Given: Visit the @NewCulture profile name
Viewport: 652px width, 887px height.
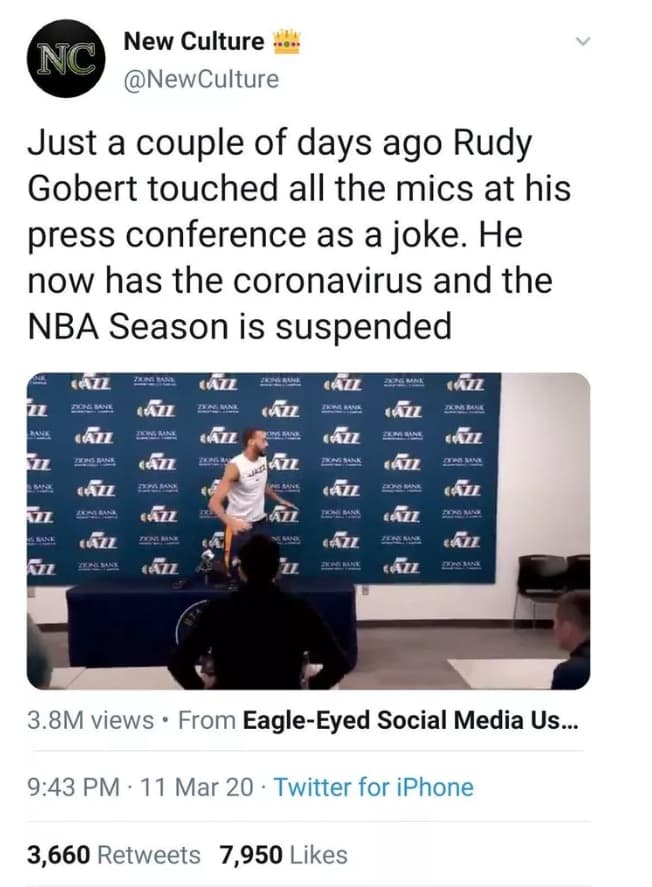Looking at the screenshot, I should coord(200,80).
